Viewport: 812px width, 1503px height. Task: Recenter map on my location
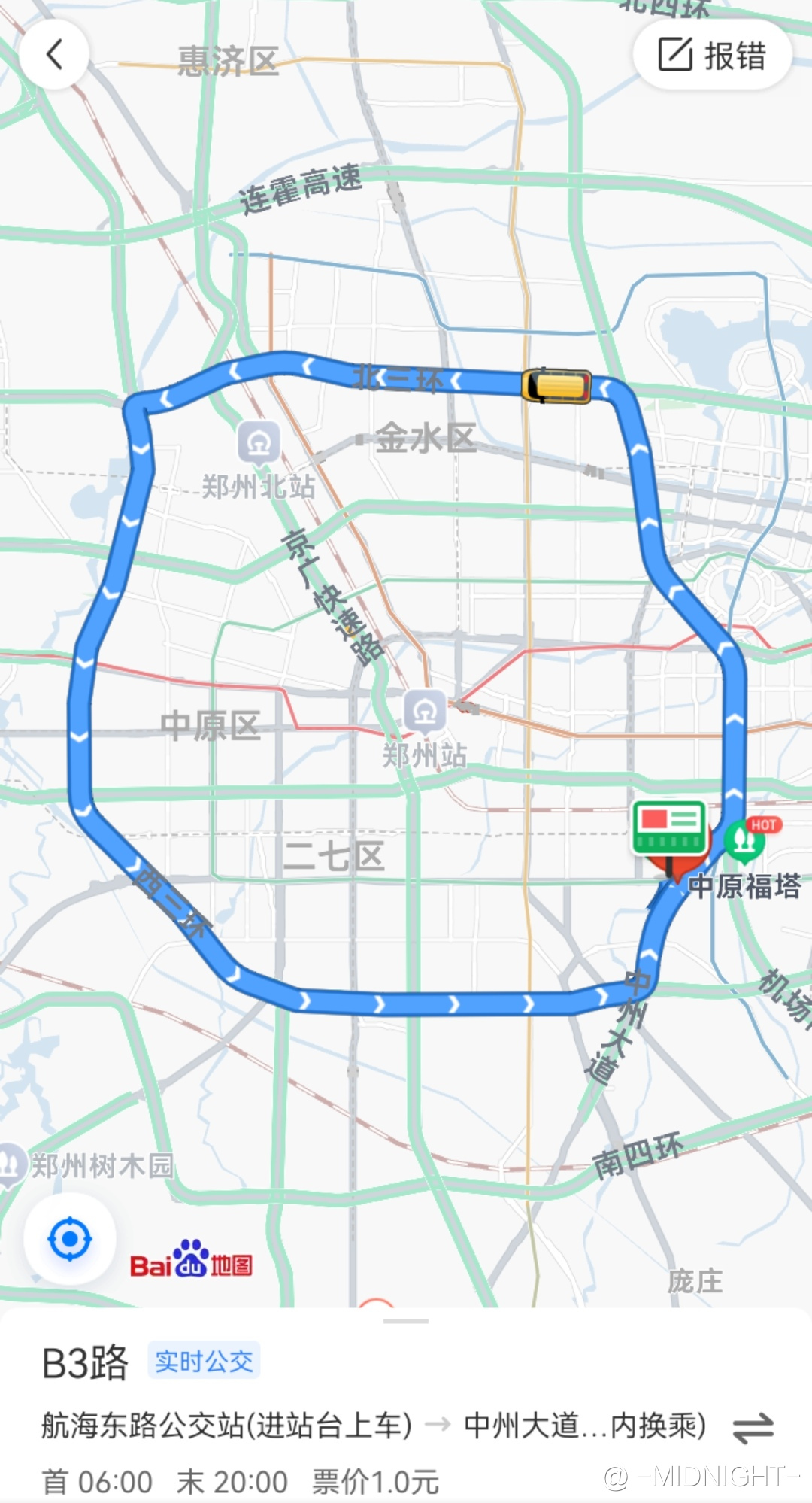pyautogui.click(x=70, y=1239)
